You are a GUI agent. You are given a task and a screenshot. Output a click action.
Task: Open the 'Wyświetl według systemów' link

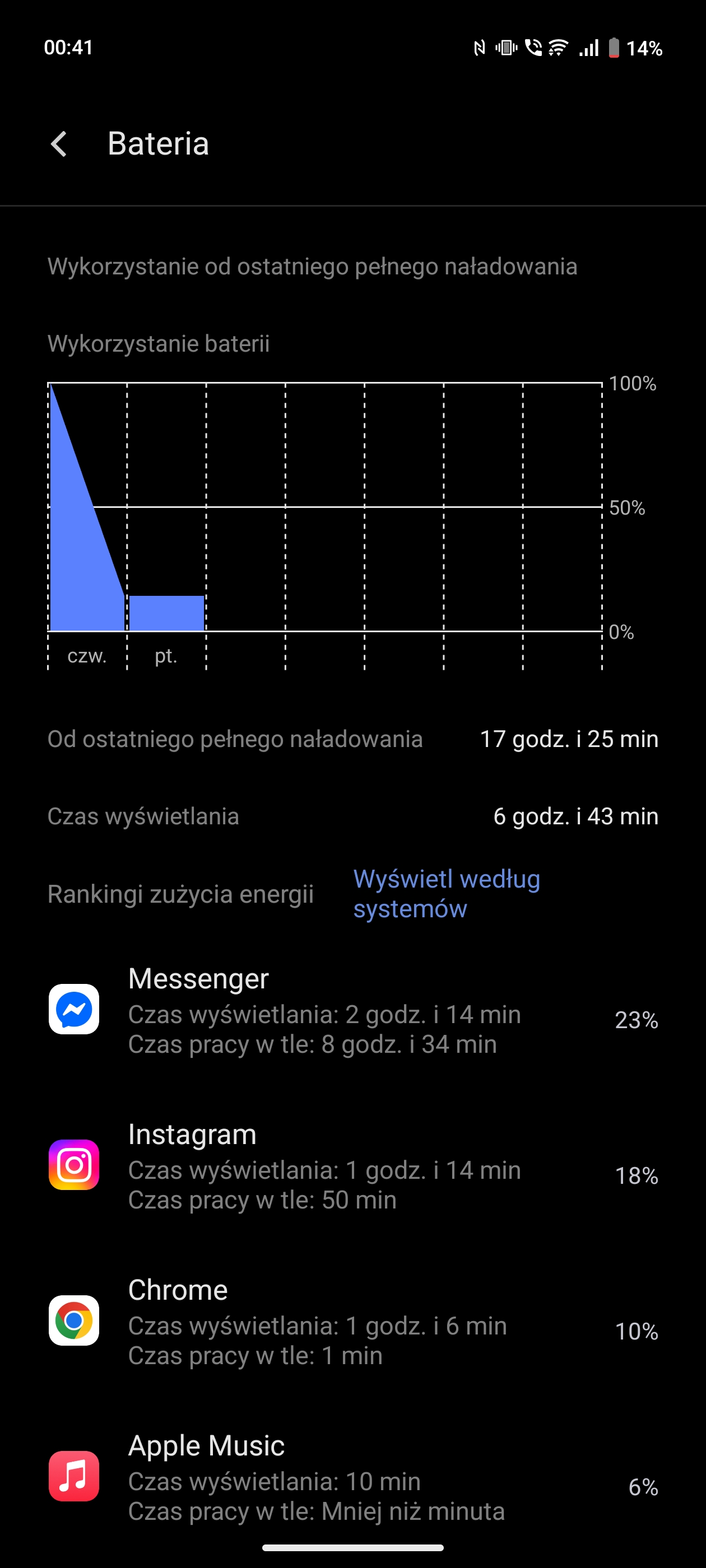point(447,894)
